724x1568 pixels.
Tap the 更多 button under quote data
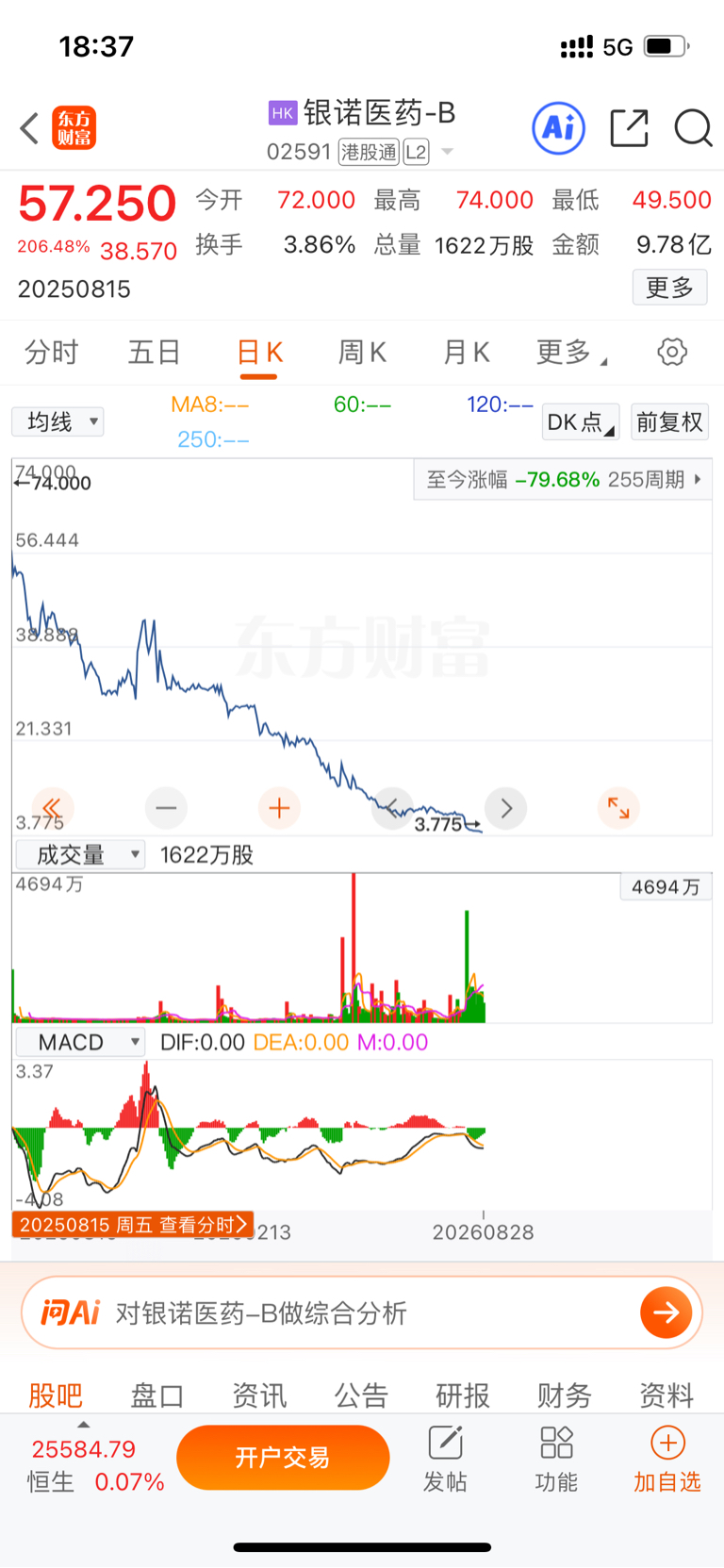click(669, 288)
